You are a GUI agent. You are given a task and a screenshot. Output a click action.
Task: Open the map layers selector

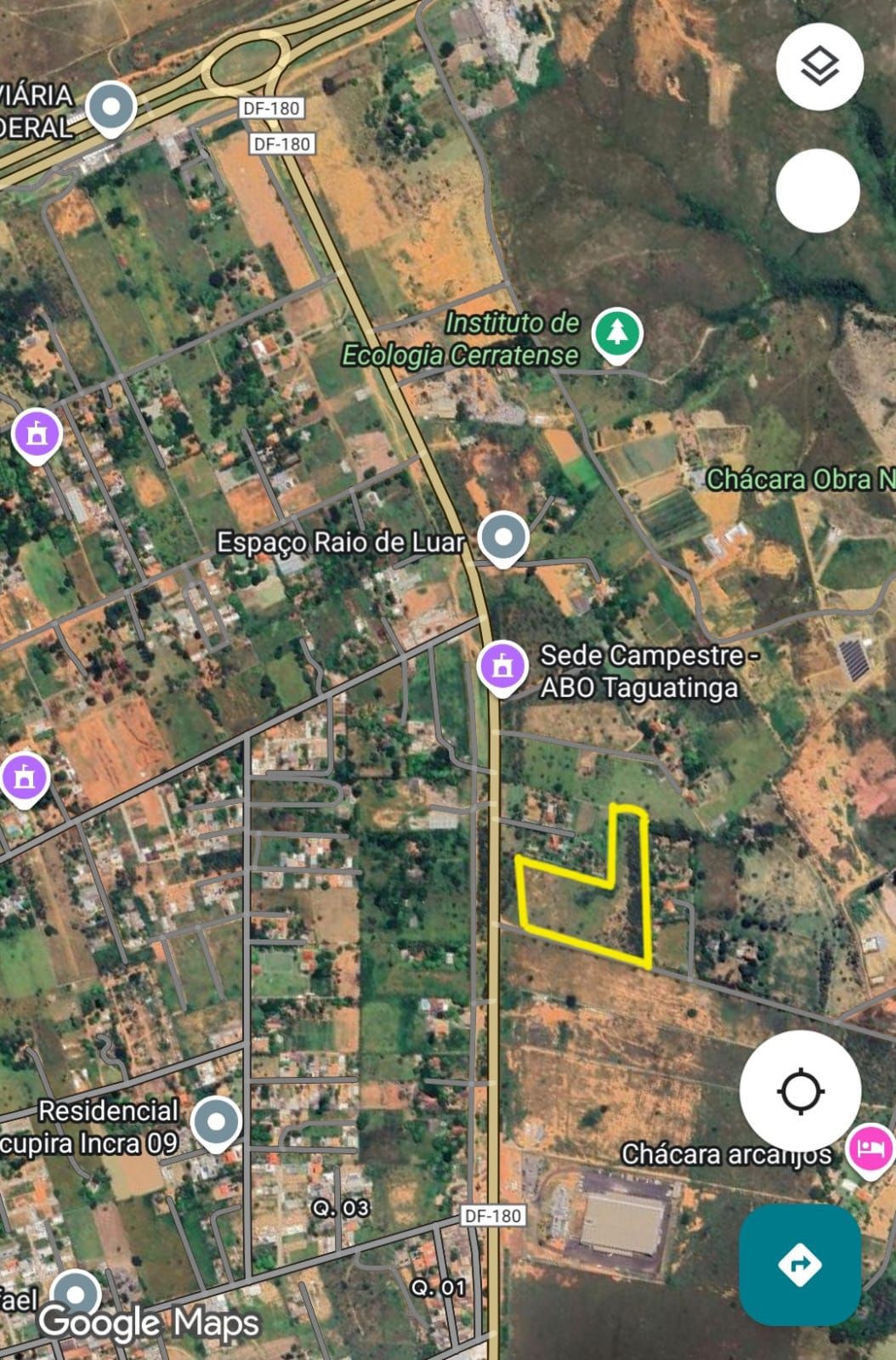tap(819, 67)
